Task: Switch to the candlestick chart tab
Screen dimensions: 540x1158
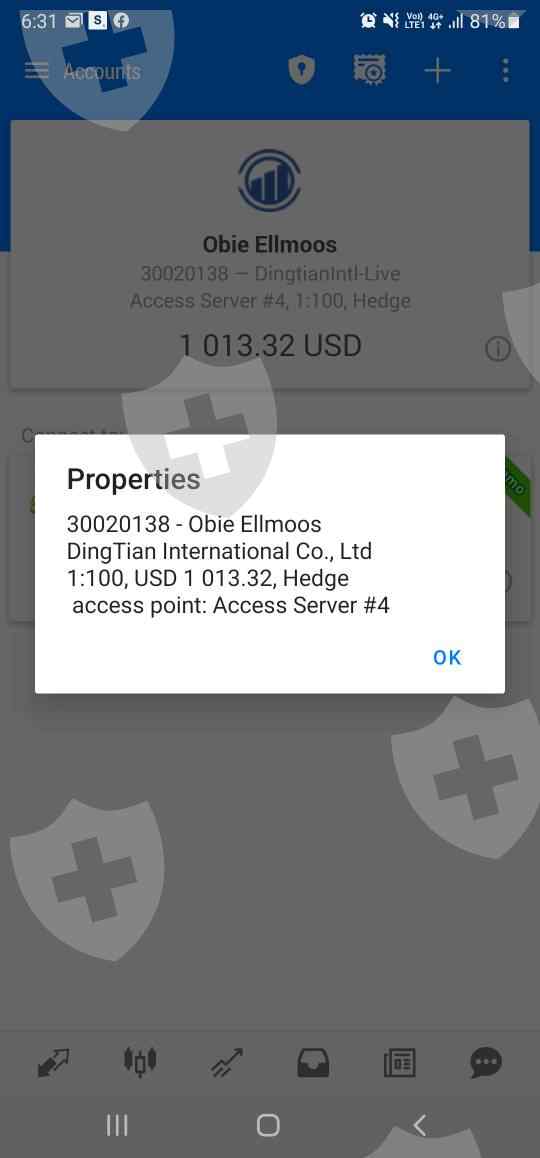Action: point(140,1062)
